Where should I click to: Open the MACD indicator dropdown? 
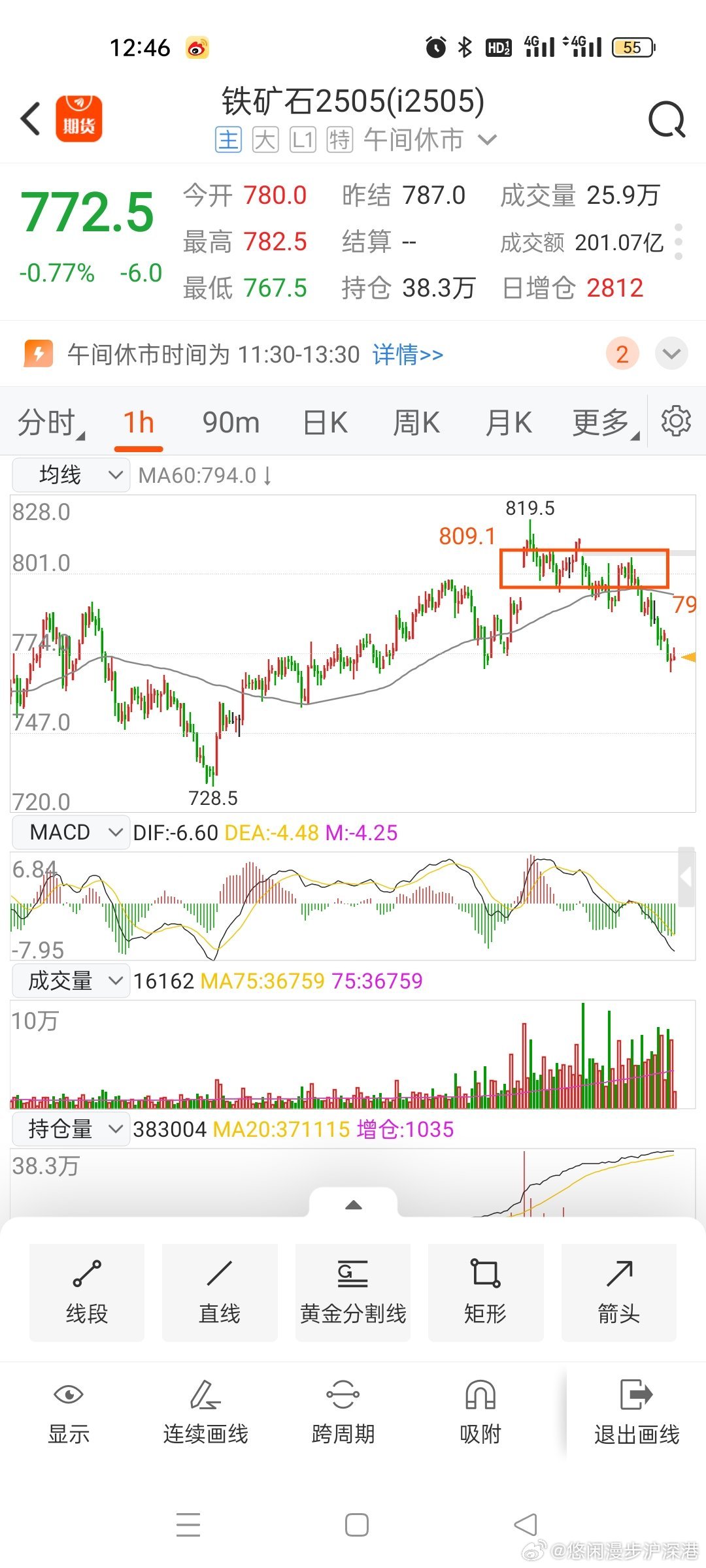71,832
